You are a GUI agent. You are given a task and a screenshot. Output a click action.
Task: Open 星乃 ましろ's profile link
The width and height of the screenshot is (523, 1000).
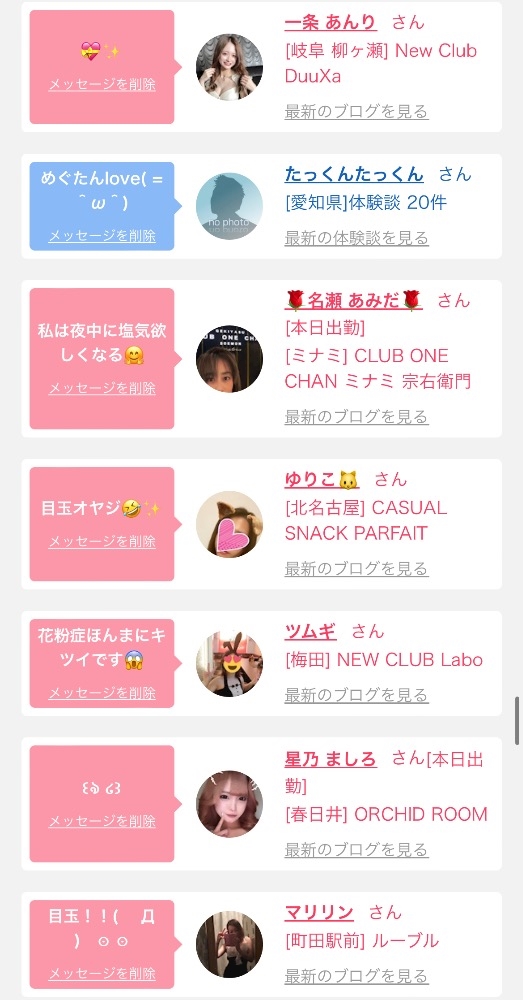coord(330,759)
